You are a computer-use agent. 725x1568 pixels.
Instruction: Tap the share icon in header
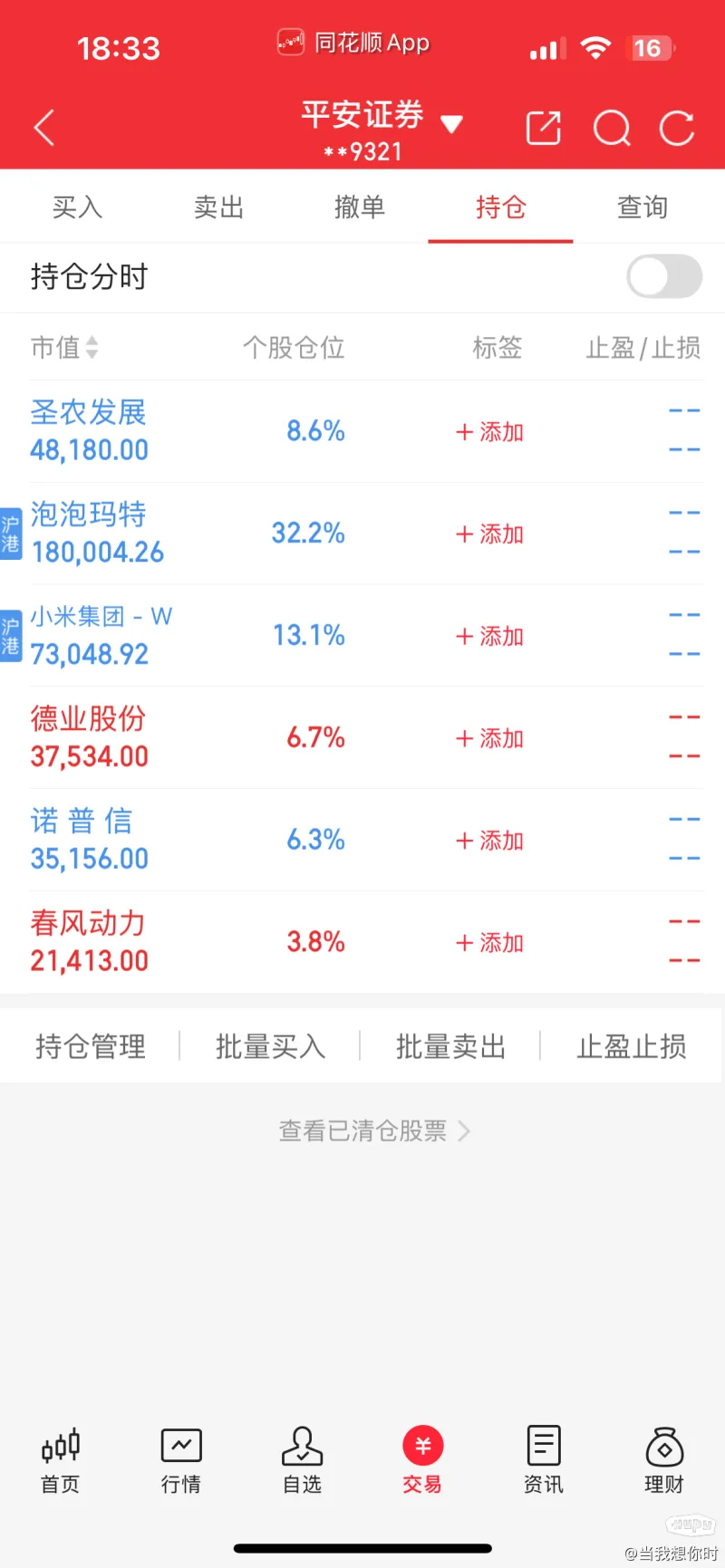tap(544, 128)
